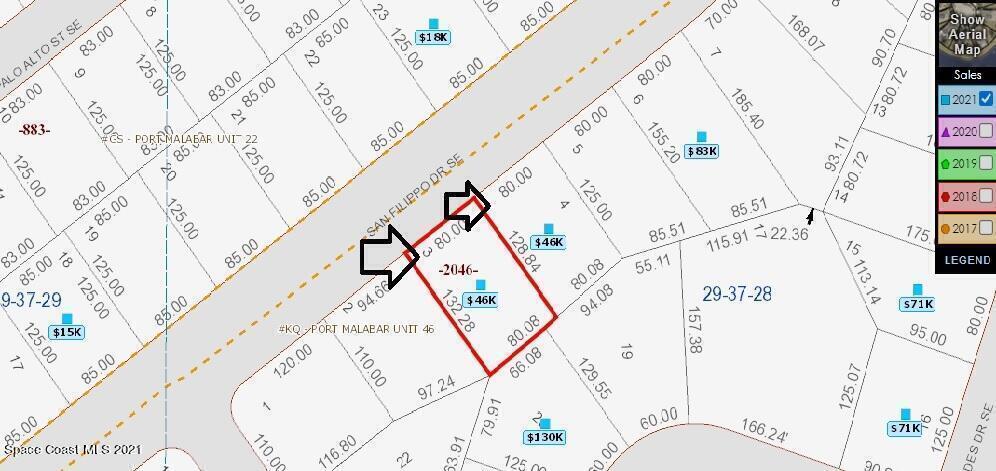Turn on 2019 sales markers
The width and height of the screenshot is (996, 471).
pyautogui.click(x=986, y=163)
